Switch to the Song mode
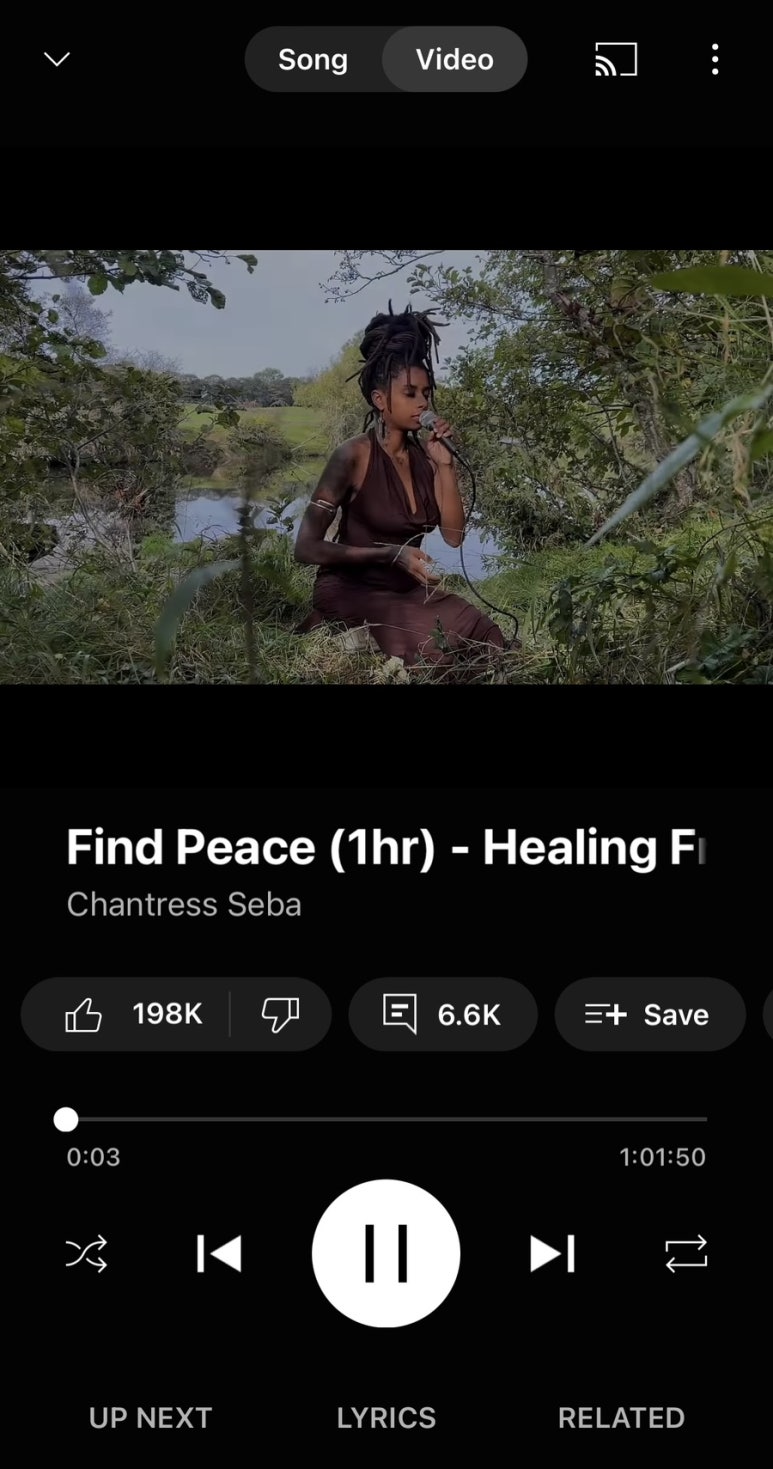The width and height of the screenshot is (773, 1469). 313,60
